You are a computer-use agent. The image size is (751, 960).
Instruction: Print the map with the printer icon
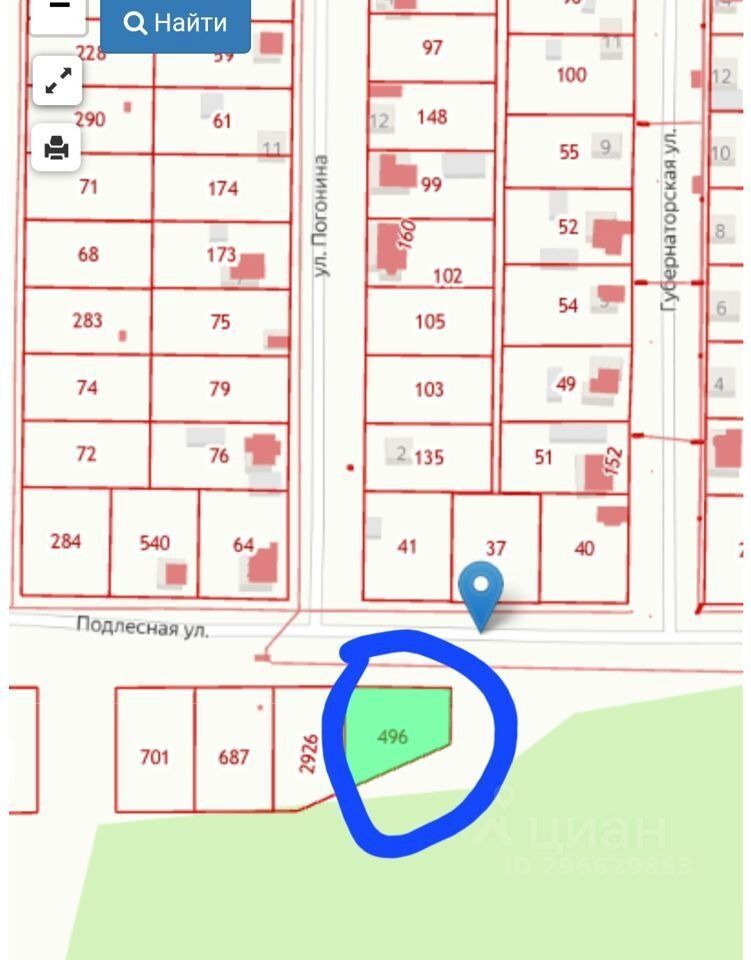point(57,149)
